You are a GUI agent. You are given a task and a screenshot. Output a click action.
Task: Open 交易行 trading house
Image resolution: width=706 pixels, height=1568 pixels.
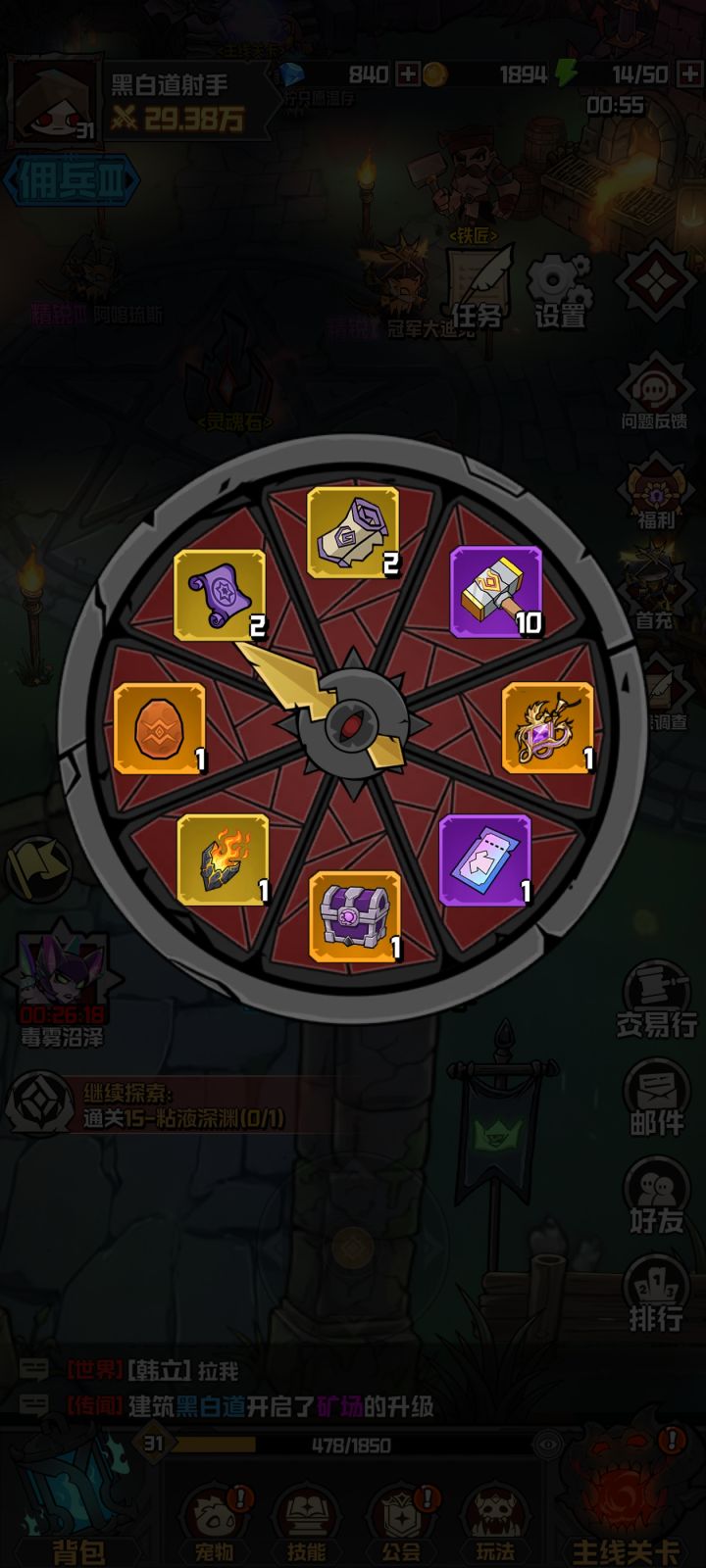[656, 1000]
